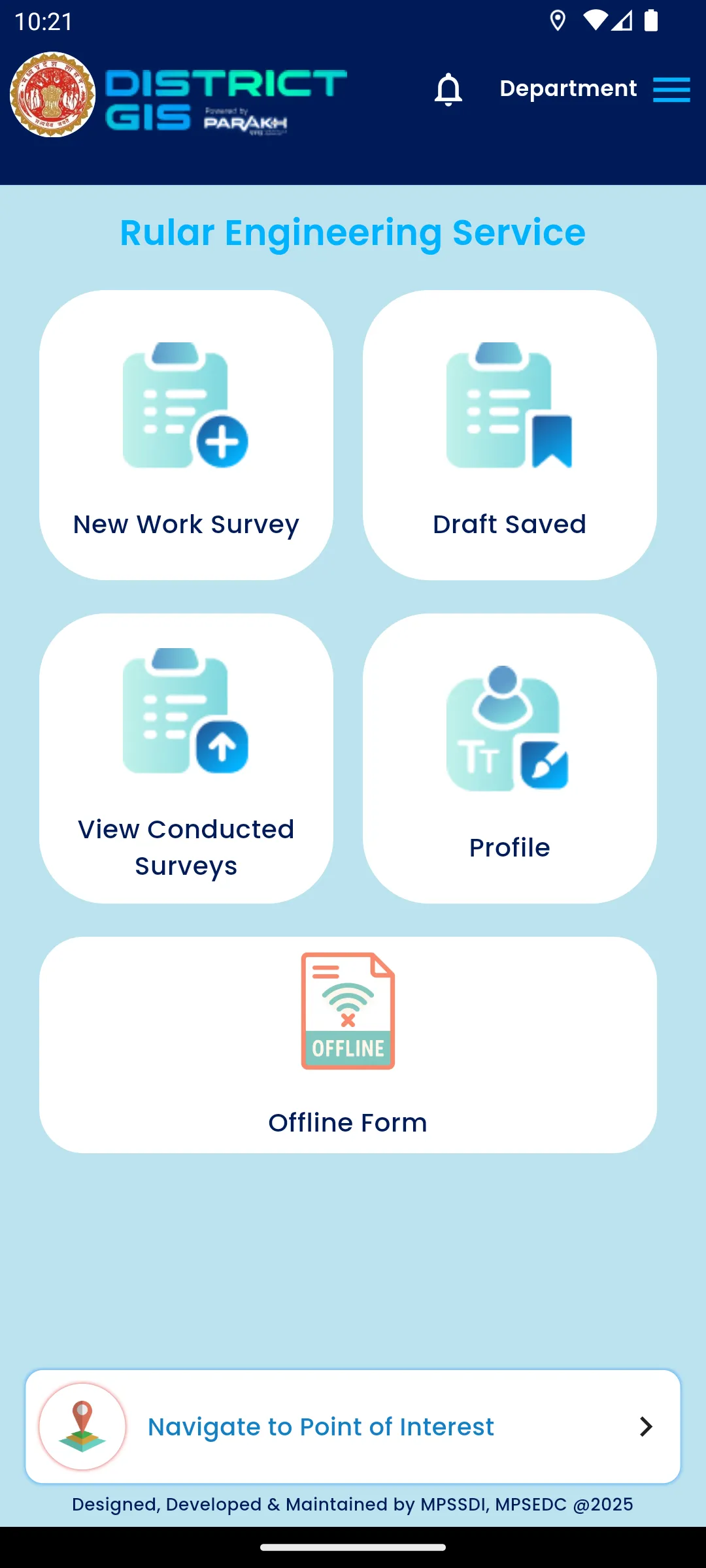Image resolution: width=706 pixels, height=1568 pixels.
Task: Open the Offline Form card
Action: tap(348, 1045)
